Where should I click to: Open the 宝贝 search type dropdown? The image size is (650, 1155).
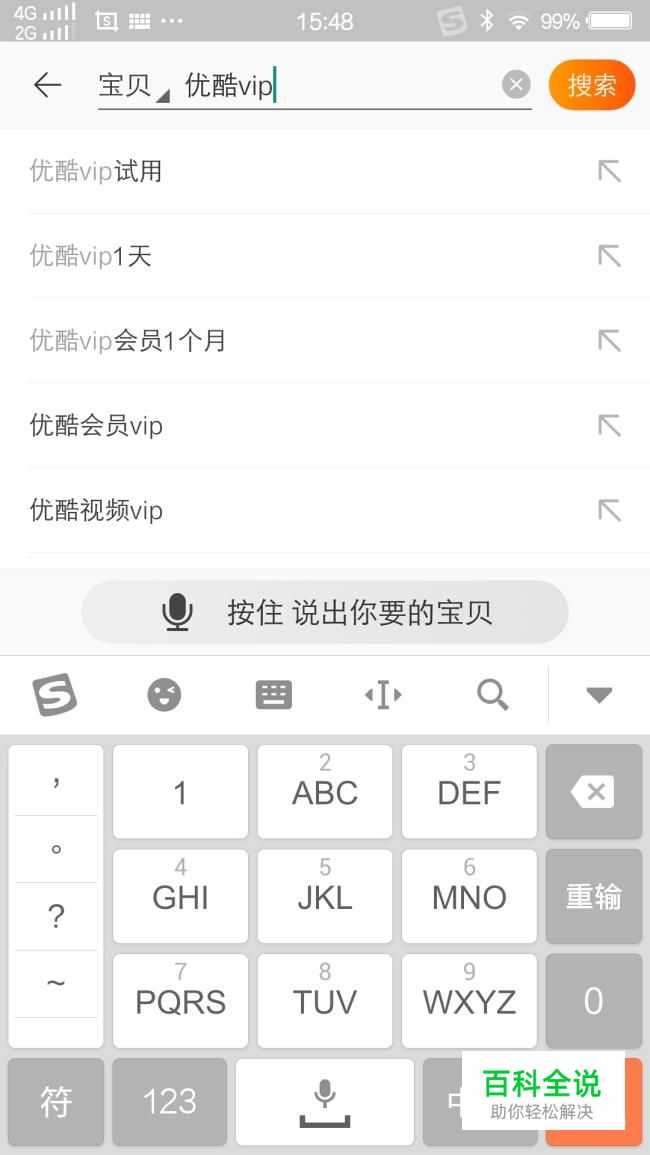[x=133, y=85]
